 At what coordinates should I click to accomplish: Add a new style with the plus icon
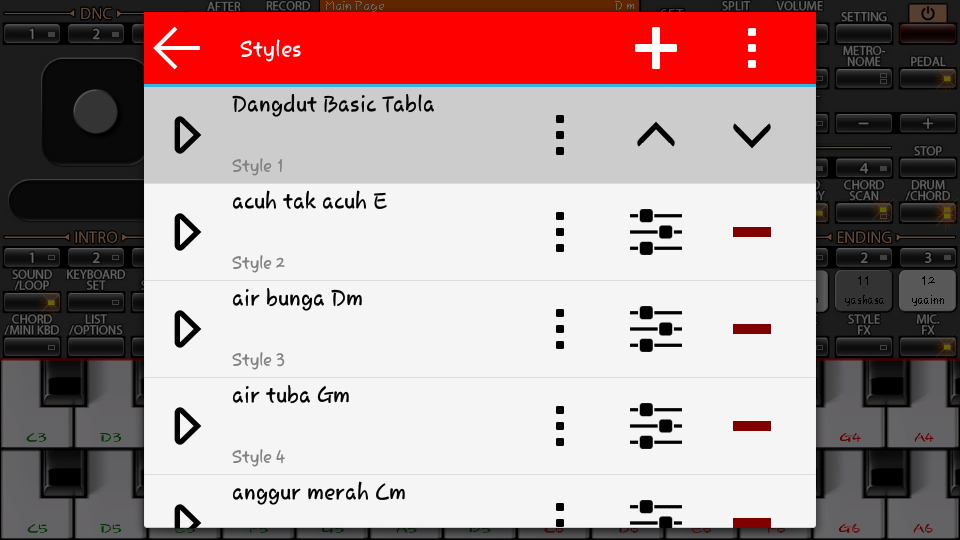pyautogui.click(x=656, y=48)
